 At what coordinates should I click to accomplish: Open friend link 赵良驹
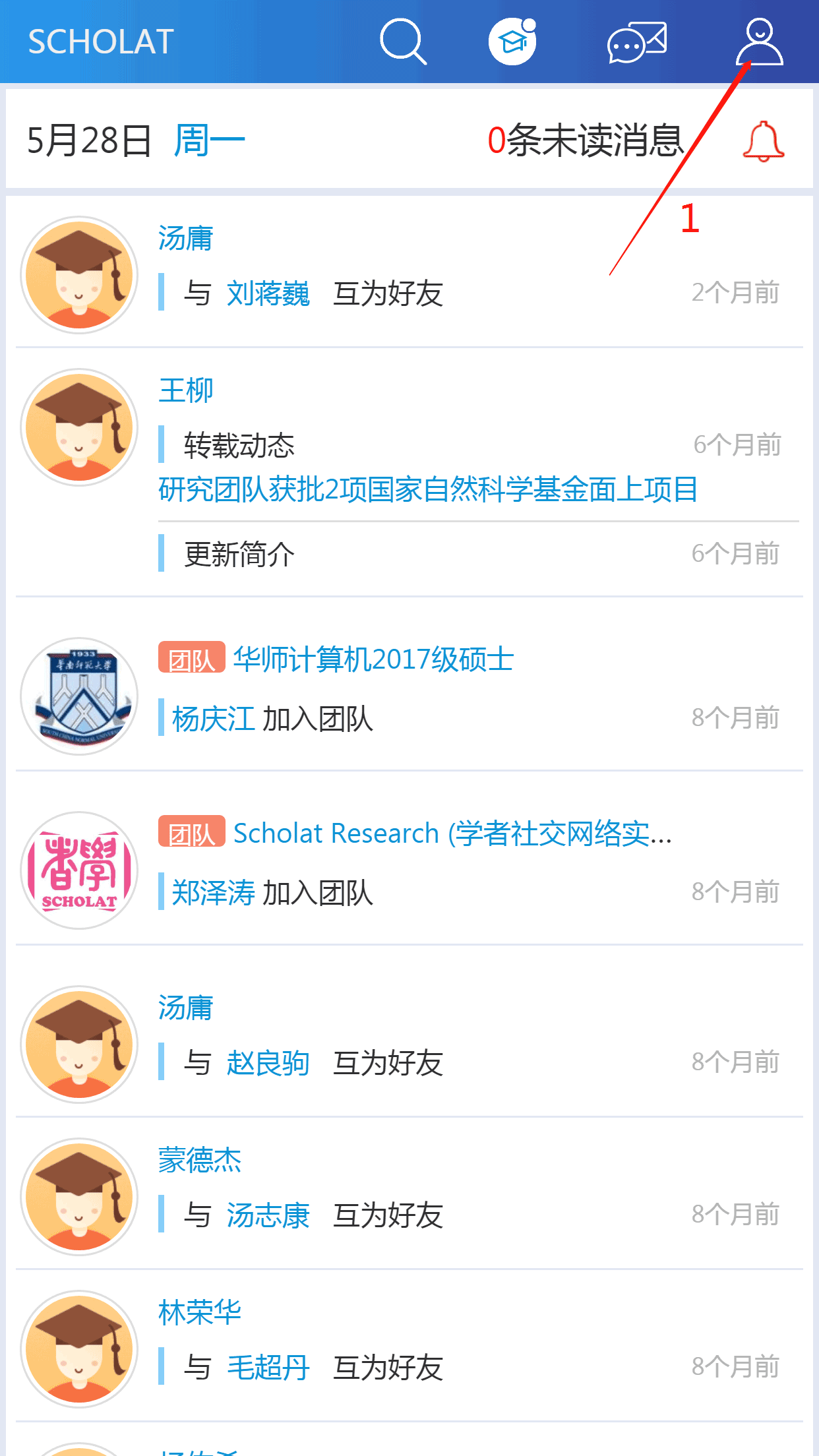tap(268, 1063)
